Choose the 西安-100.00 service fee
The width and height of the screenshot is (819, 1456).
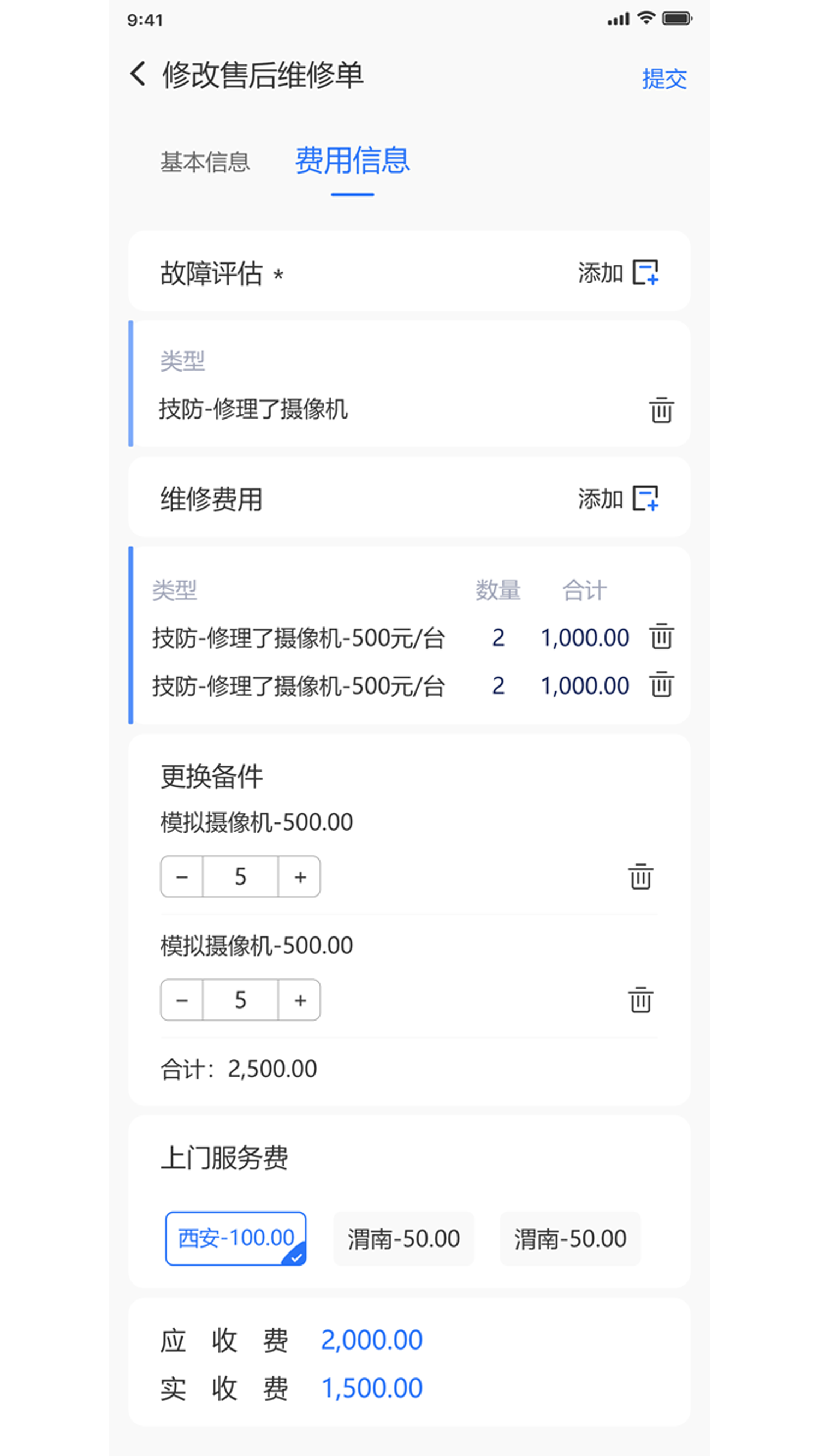(235, 1237)
